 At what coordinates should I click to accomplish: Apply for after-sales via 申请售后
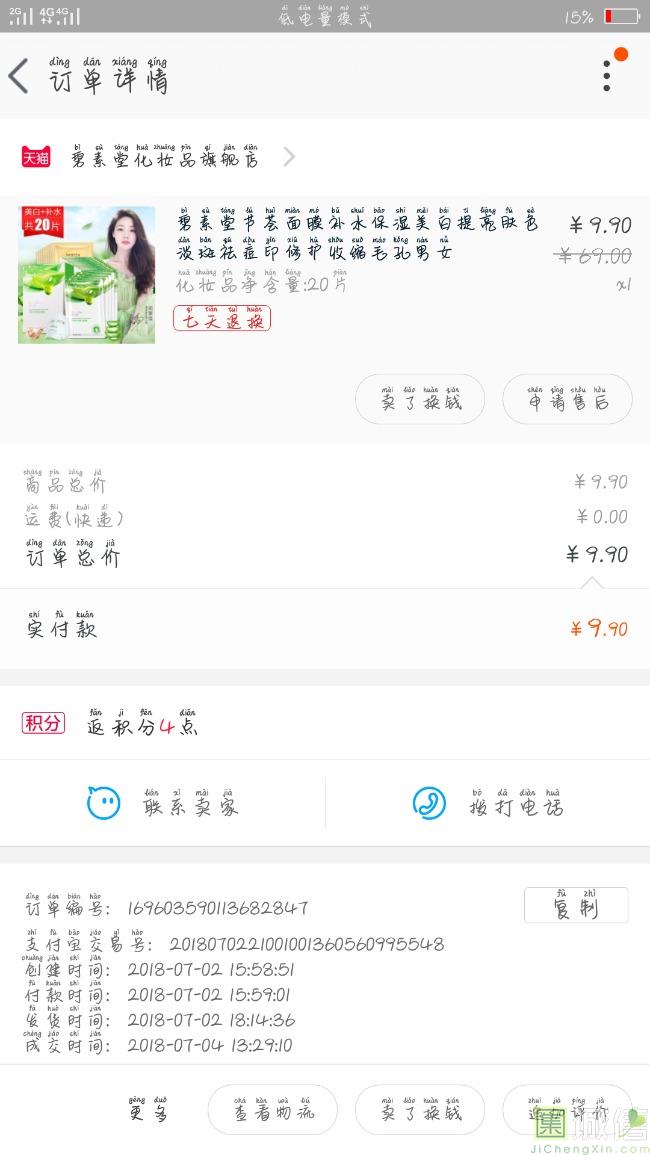pyautogui.click(x=567, y=401)
